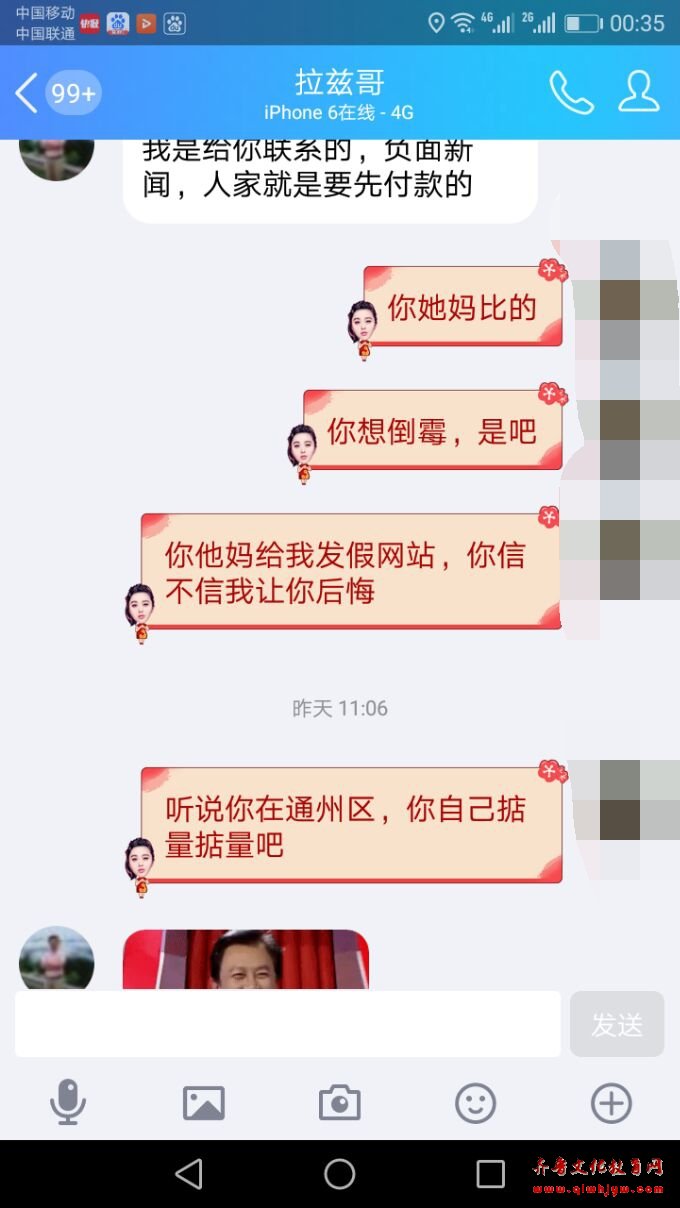The height and width of the screenshot is (1208, 680).
Task: Open more options plus menu
Action: click(611, 1103)
